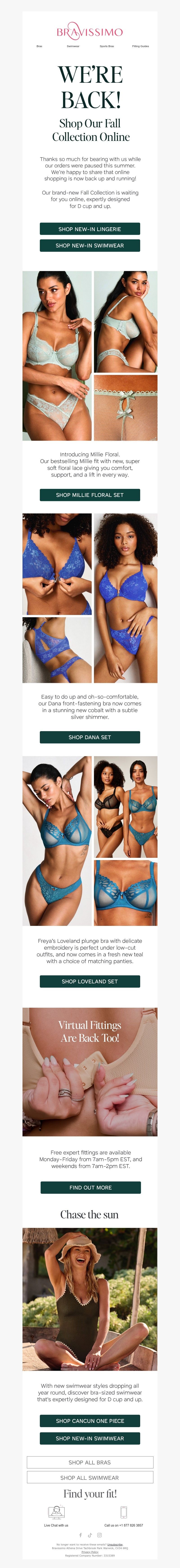Go to the Swimwear section
Image resolution: width=180 pixels, height=1568 pixels.
pos(73,46)
